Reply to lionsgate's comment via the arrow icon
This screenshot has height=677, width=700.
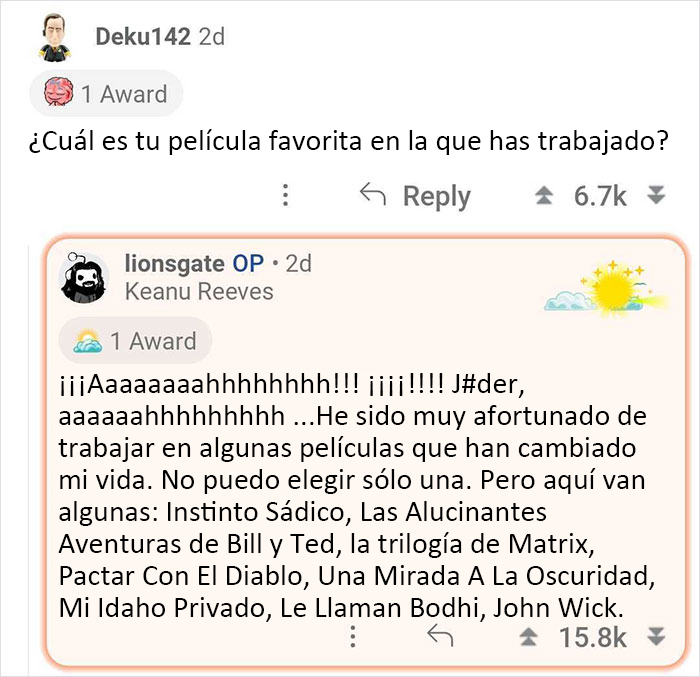[441, 636]
